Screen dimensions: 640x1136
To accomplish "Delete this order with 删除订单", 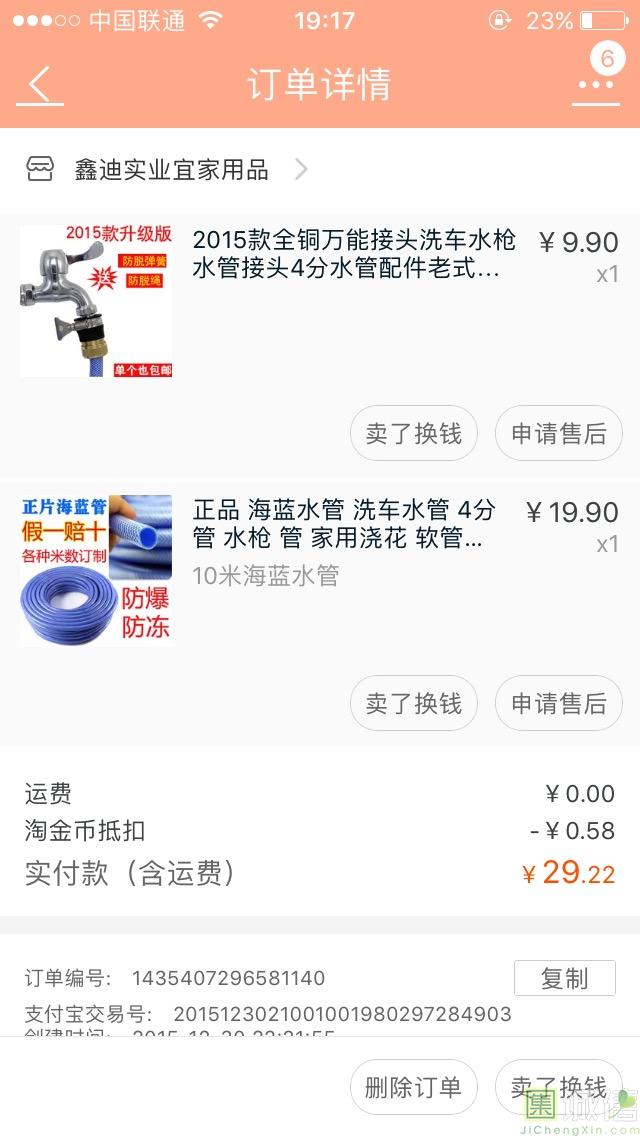I will (413, 1087).
